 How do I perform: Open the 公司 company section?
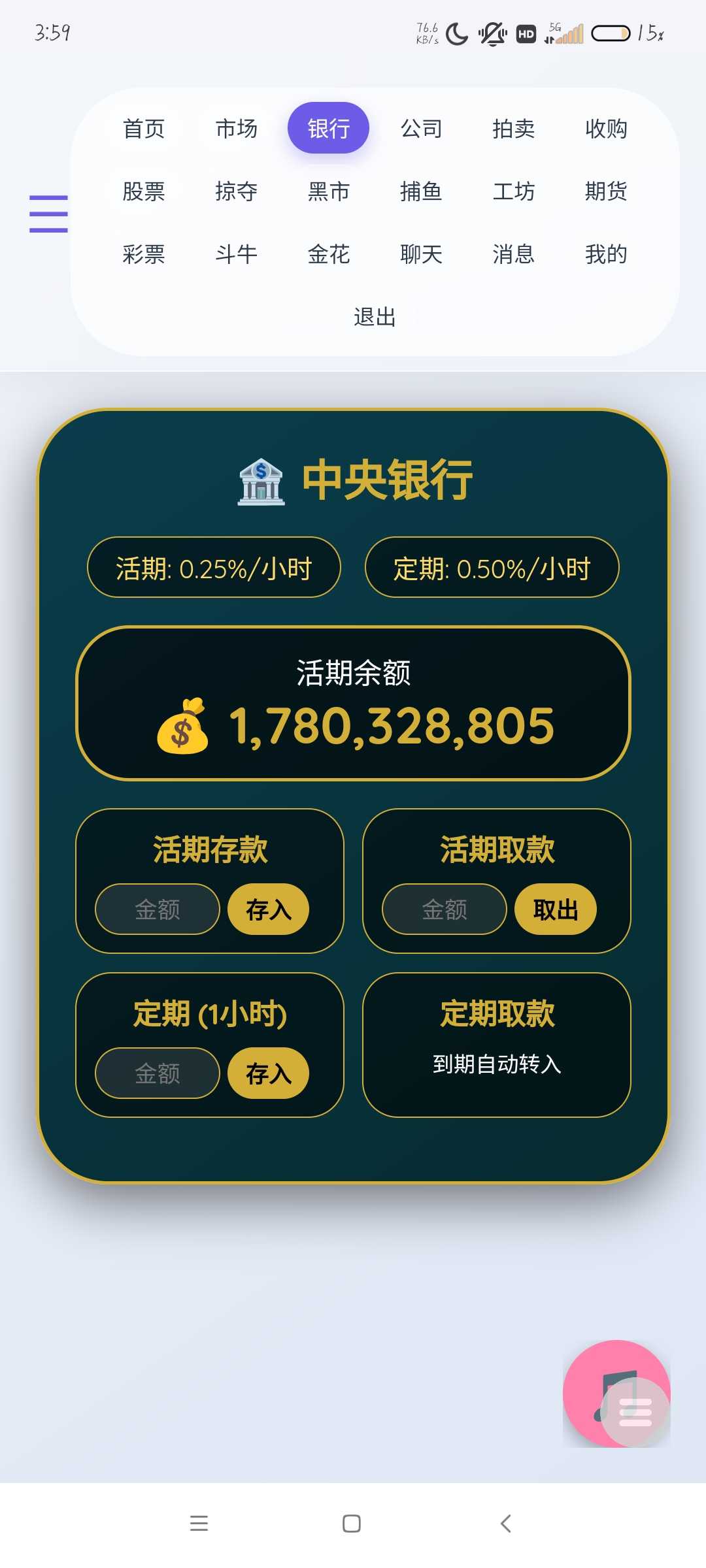click(421, 129)
